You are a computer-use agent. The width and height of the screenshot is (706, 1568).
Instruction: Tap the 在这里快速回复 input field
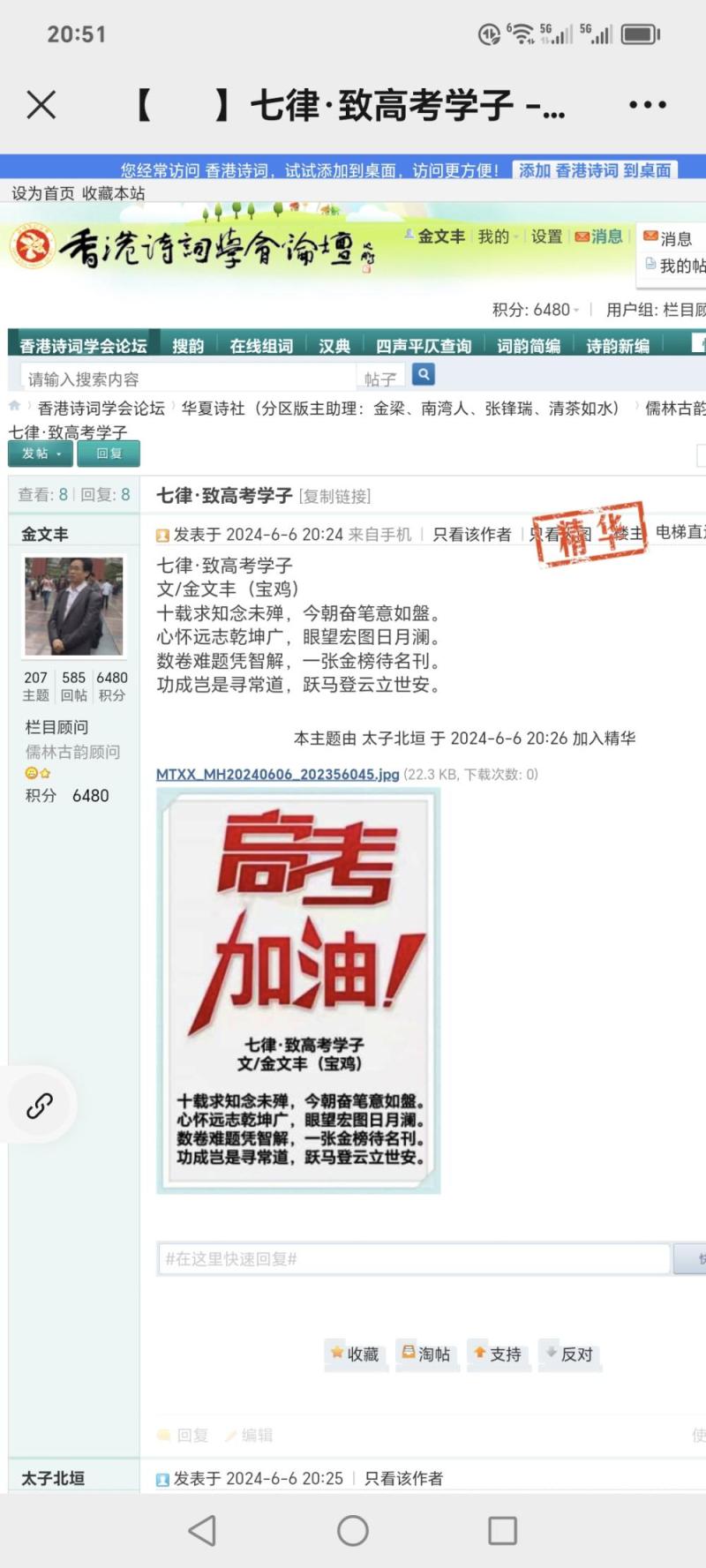413,1258
